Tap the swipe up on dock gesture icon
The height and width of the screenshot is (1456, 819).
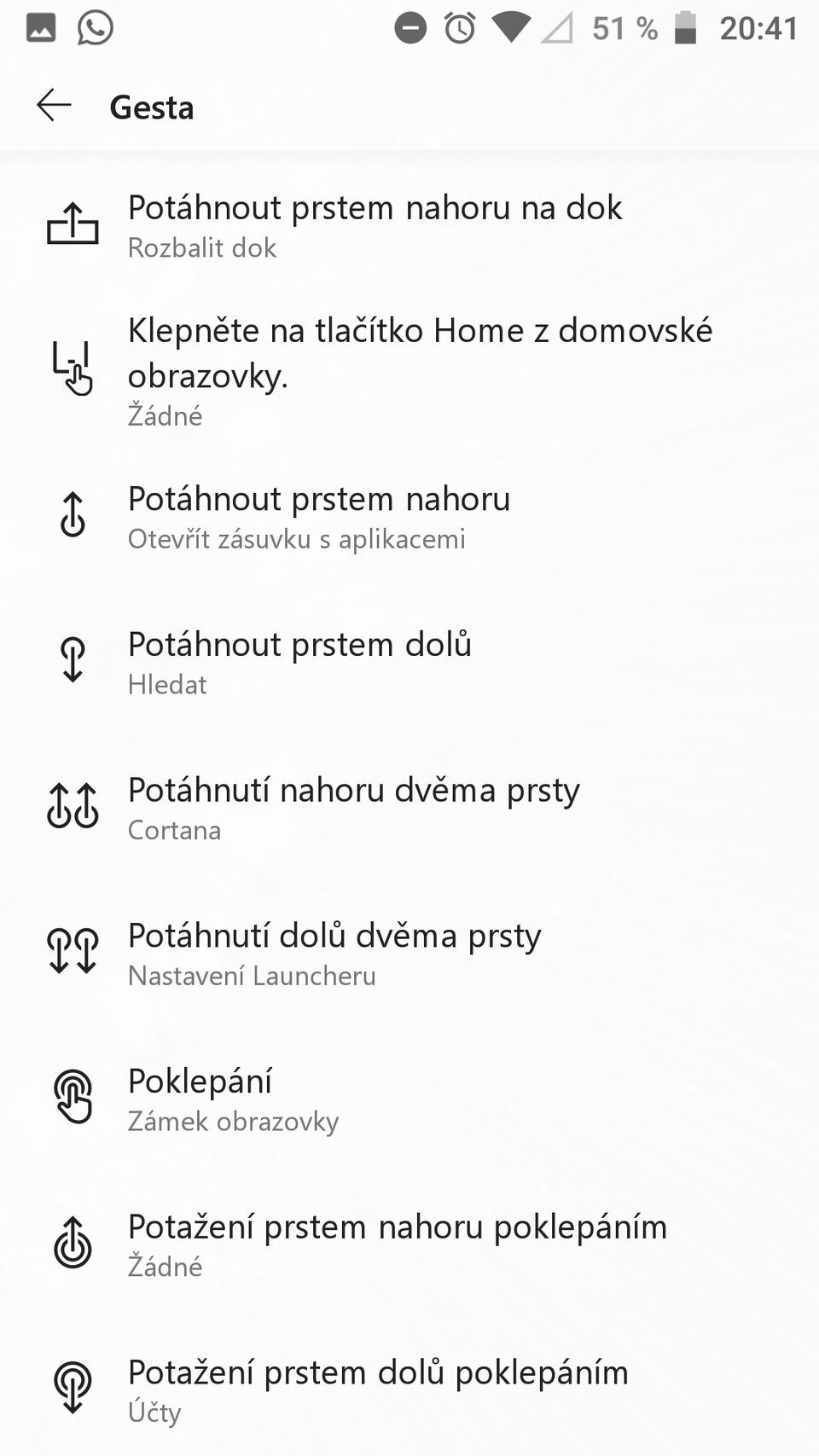73,223
